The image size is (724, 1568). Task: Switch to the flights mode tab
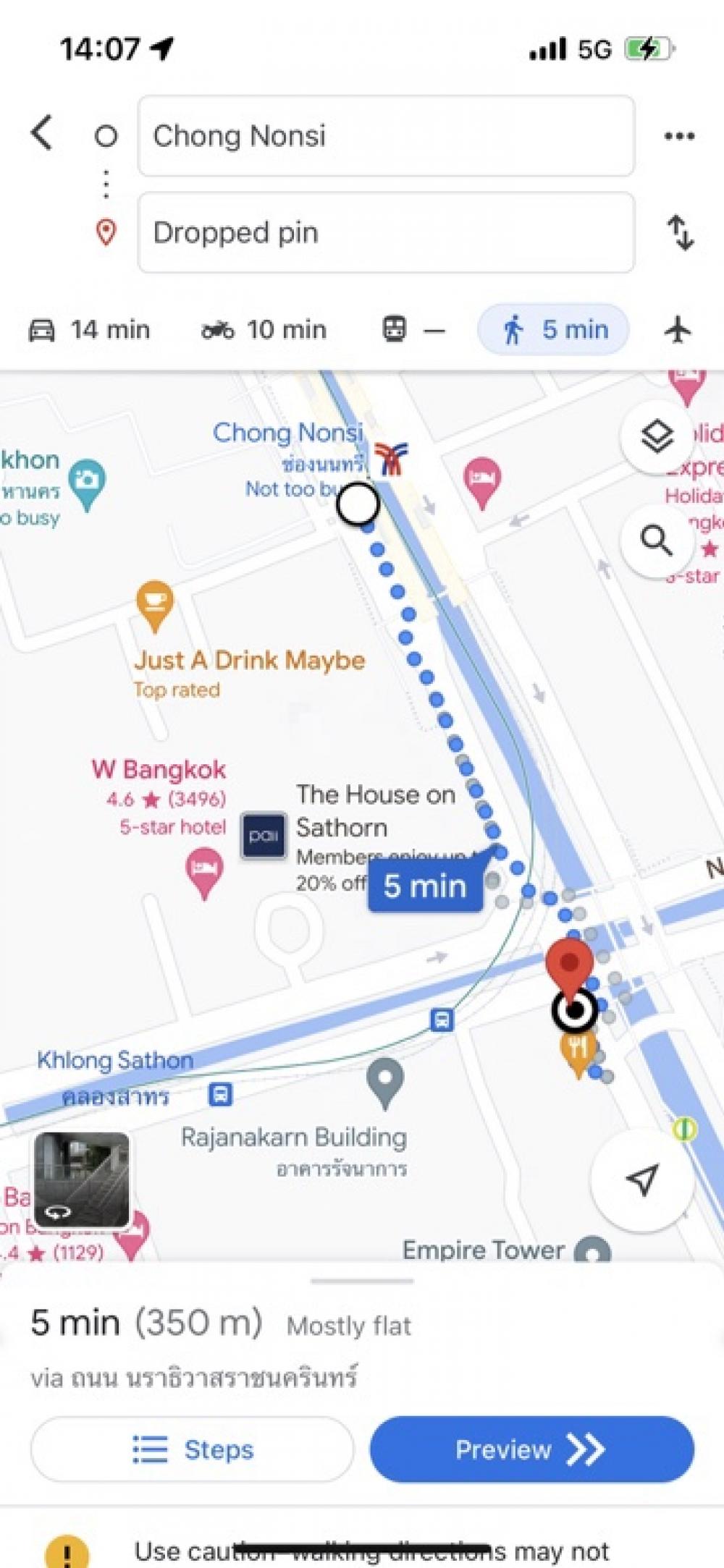click(x=678, y=330)
